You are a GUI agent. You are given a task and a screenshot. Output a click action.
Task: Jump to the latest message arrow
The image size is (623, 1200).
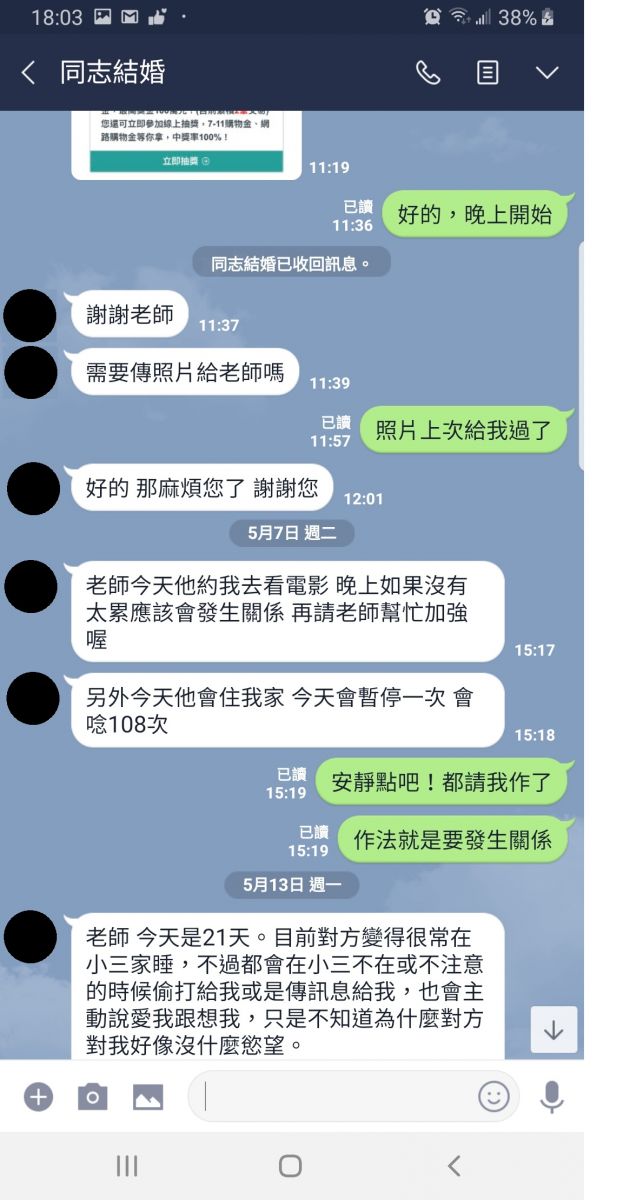click(x=553, y=1030)
